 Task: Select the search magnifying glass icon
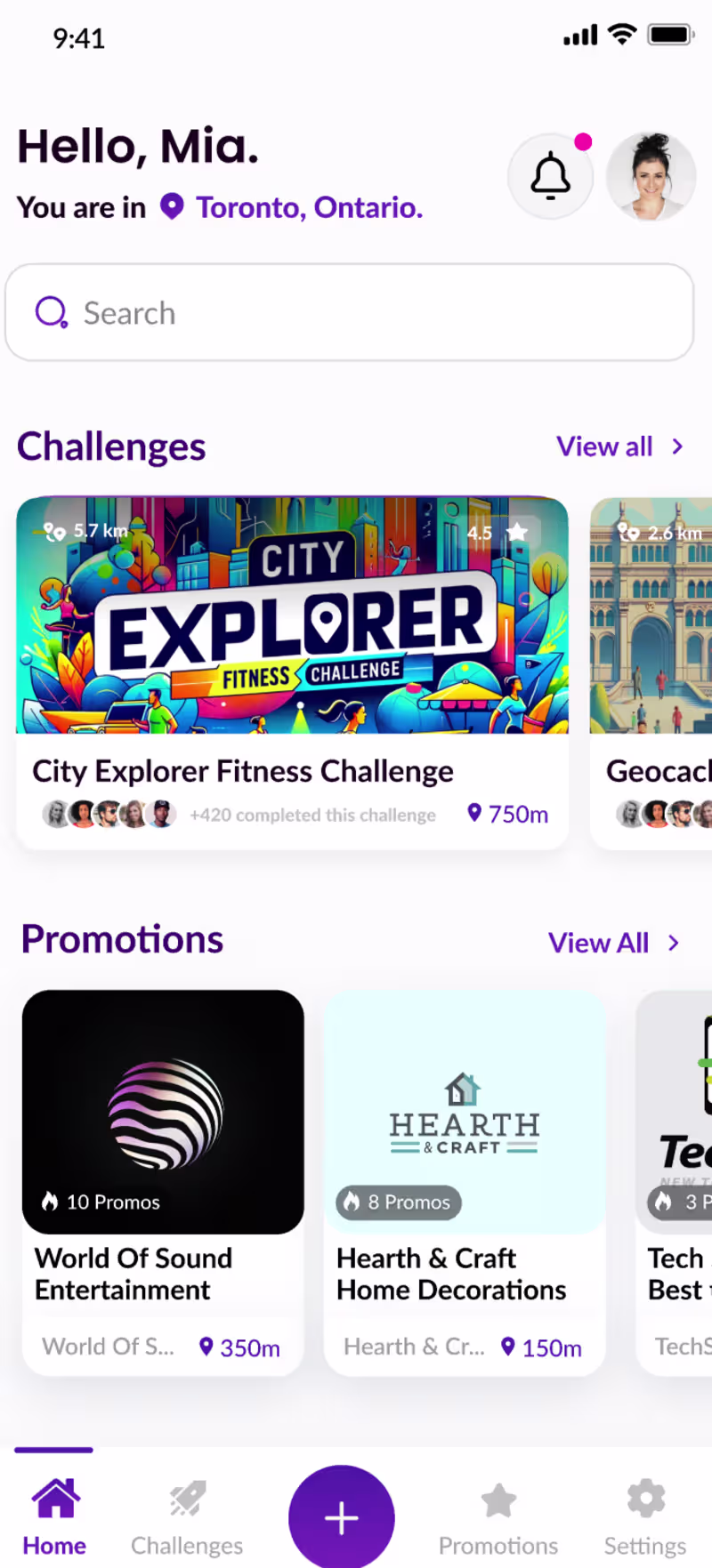tap(51, 312)
